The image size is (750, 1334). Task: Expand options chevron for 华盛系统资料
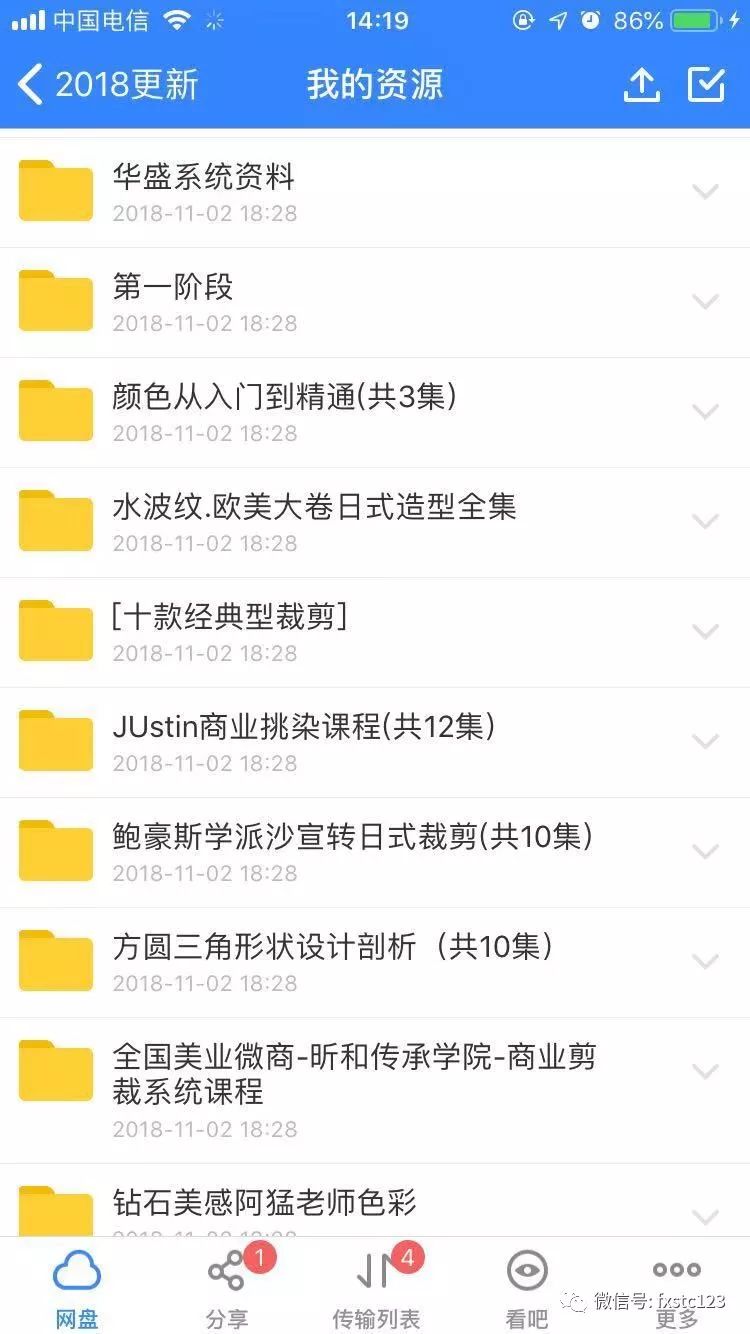pos(706,192)
